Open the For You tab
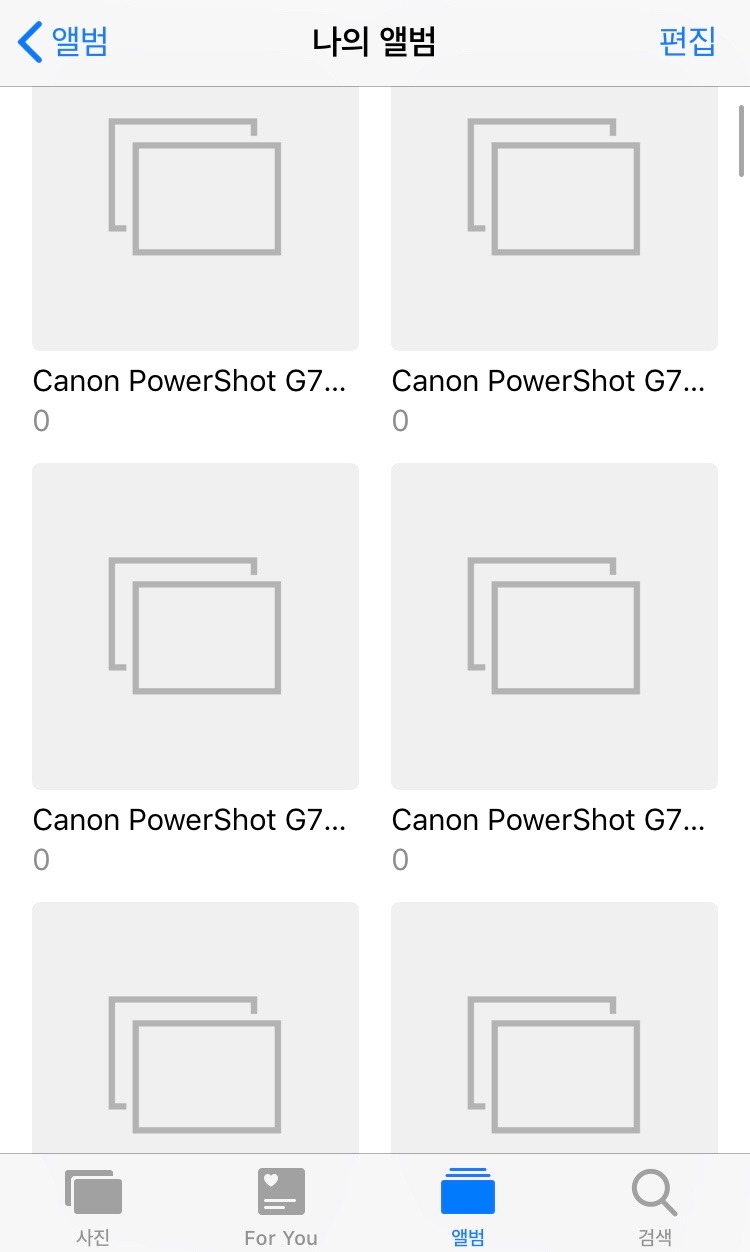Viewport: 750px width, 1252px height. (281, 1206)
